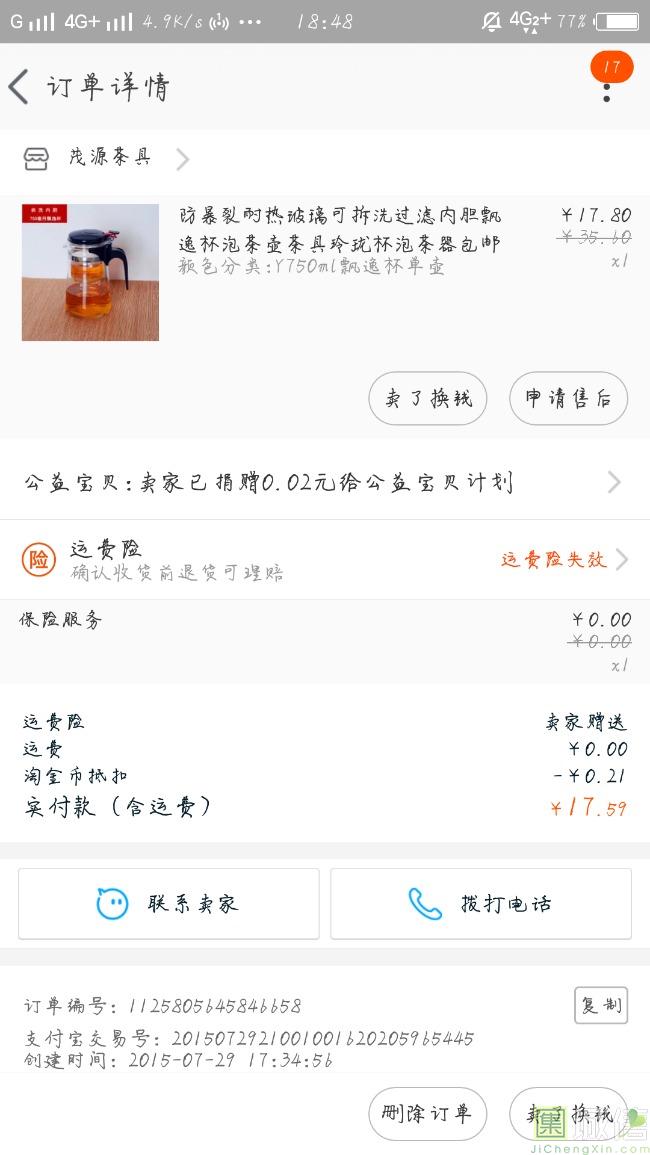Tap the 申请售后 button
The width and height of the screenshot is (650, 1155).
click(568, 398)
